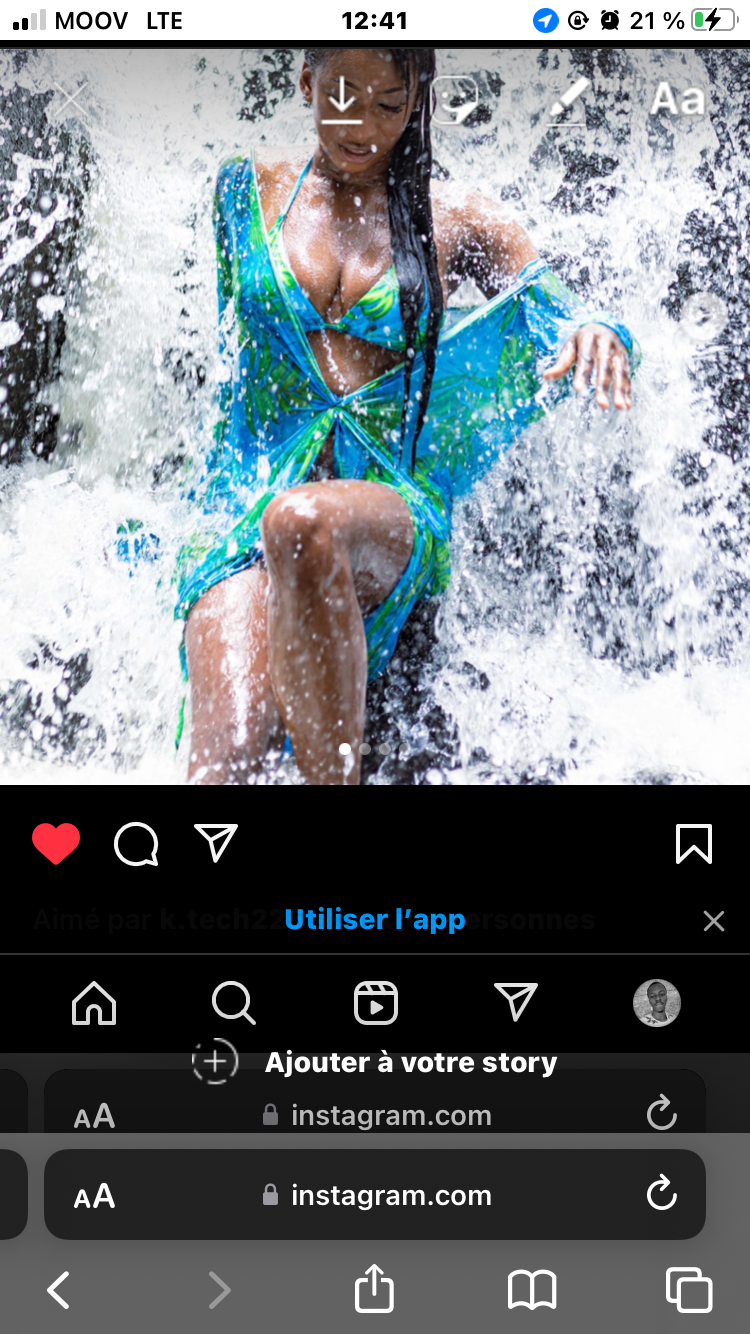Select the drawing pen tool
The image size is (750, 1334).
click(568, 100)
